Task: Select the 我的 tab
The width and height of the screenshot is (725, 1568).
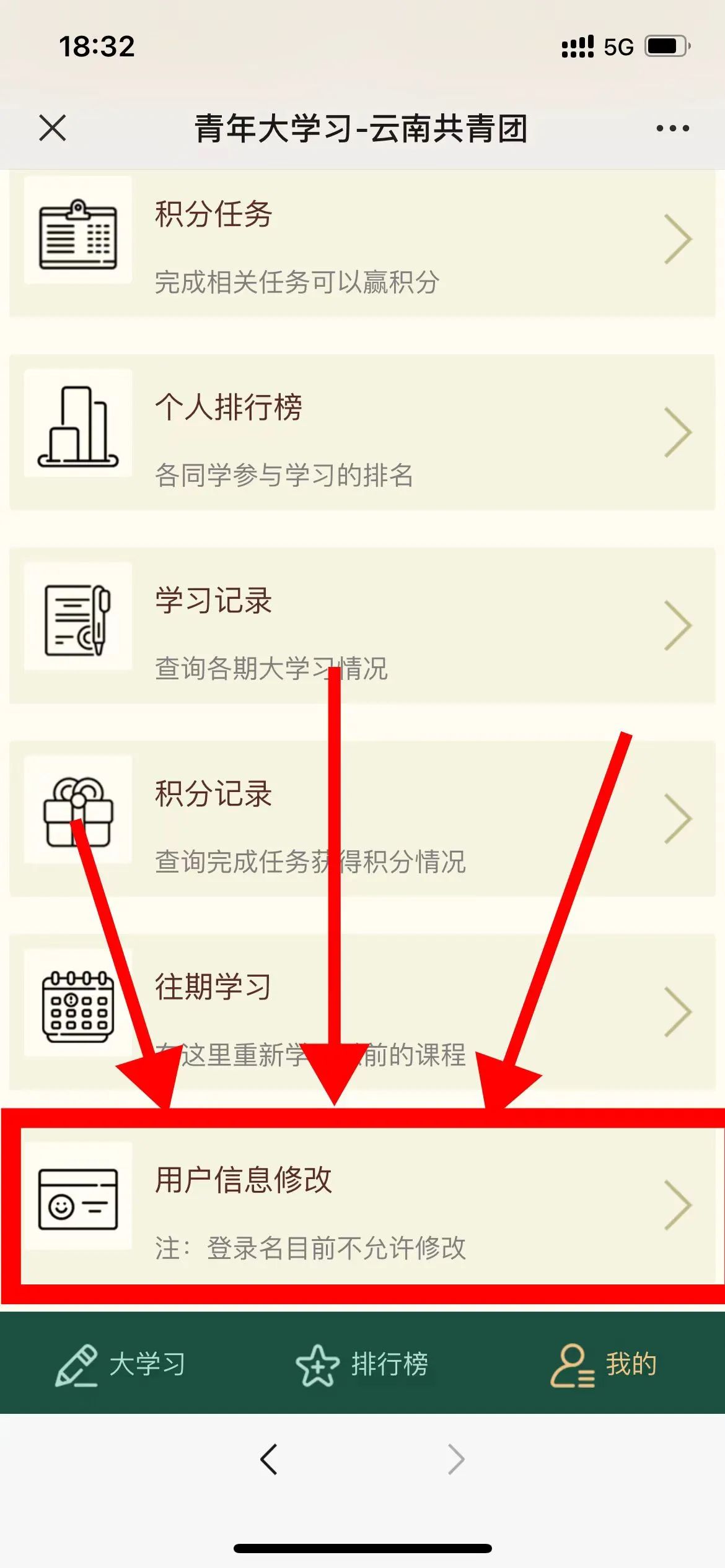Action: click(x=604, y=1365)
